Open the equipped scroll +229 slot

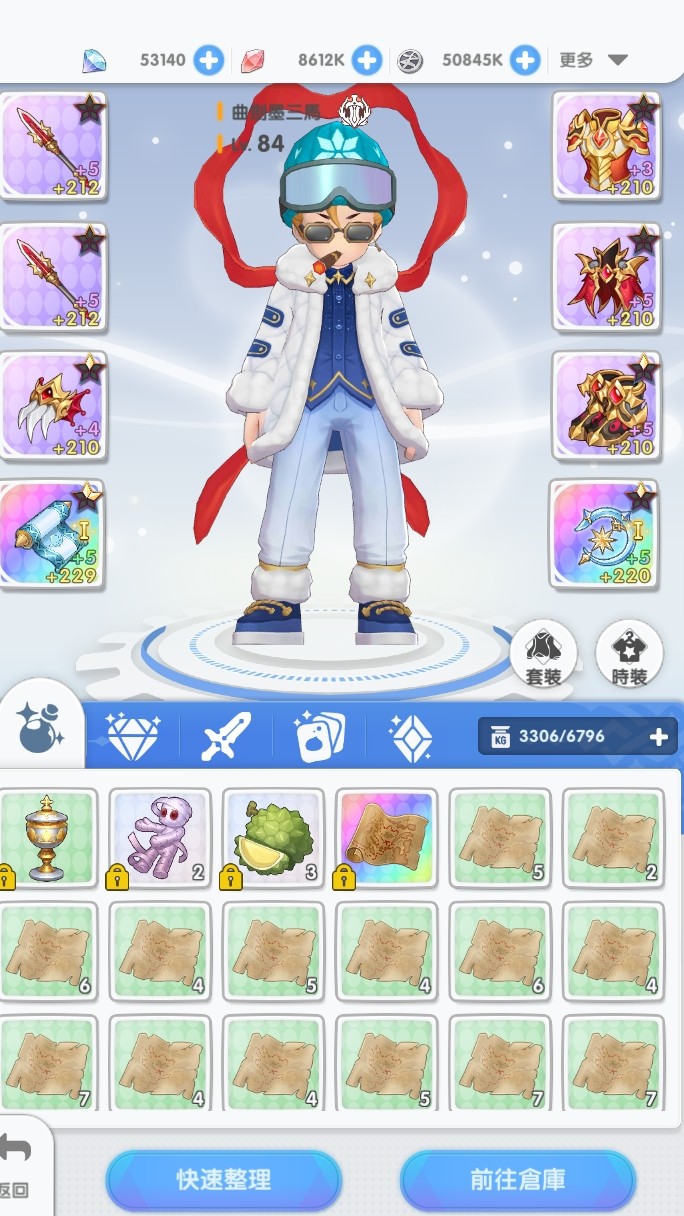tap(52, 535)
